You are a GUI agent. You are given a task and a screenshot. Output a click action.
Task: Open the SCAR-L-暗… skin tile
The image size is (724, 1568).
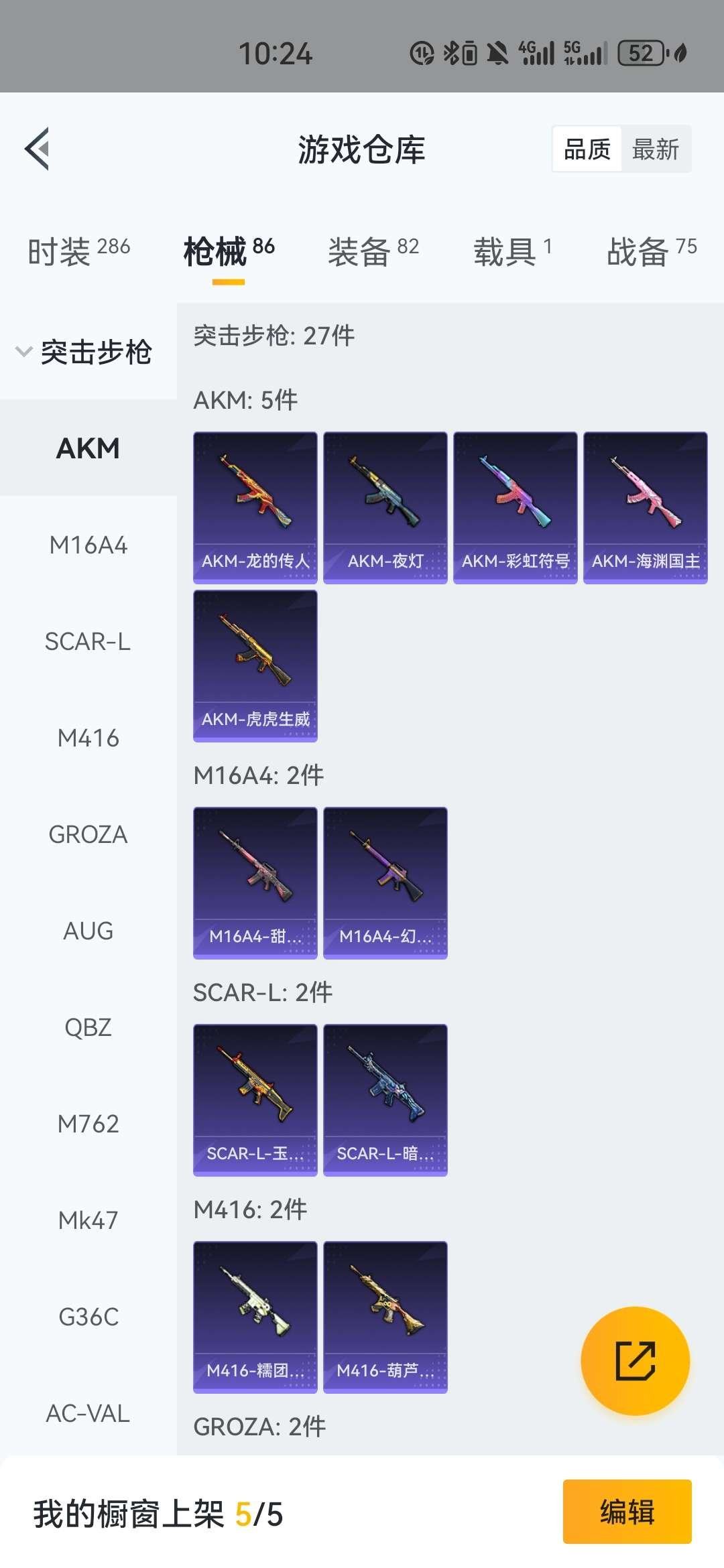click(x=385, y=1100)
